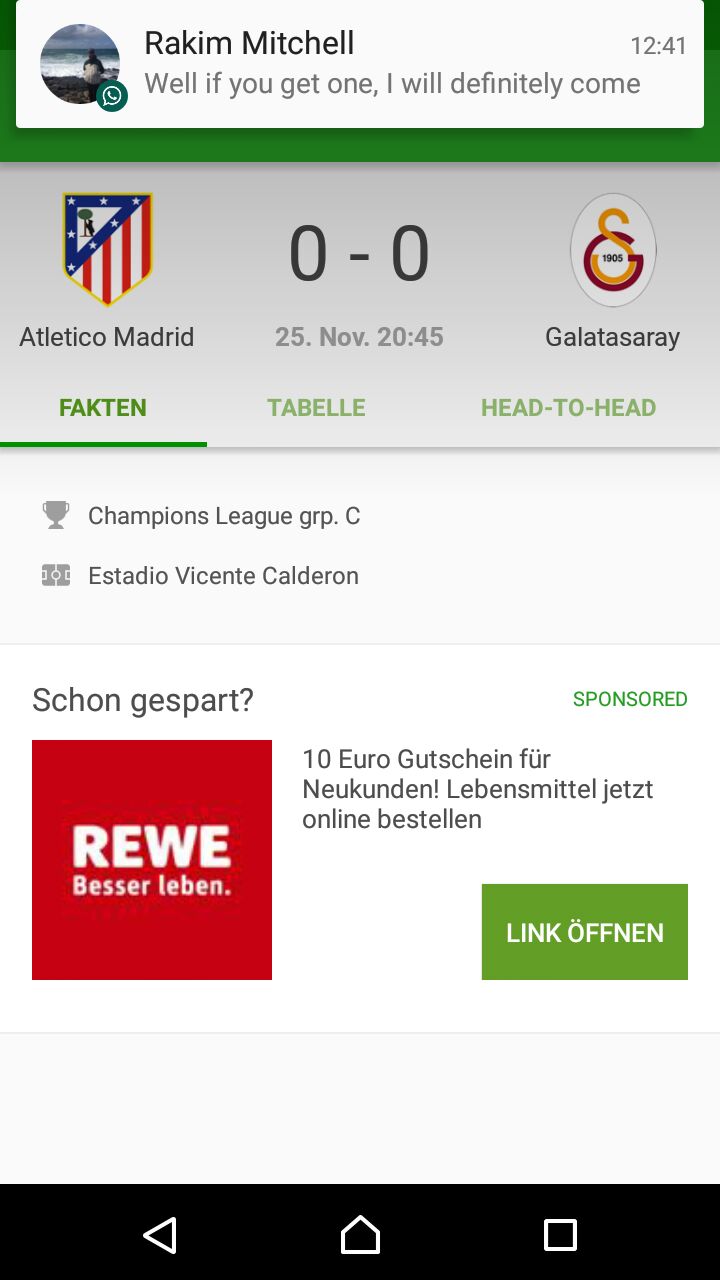
Task: Go to the home screen
Action: [x=360, y=1235]
